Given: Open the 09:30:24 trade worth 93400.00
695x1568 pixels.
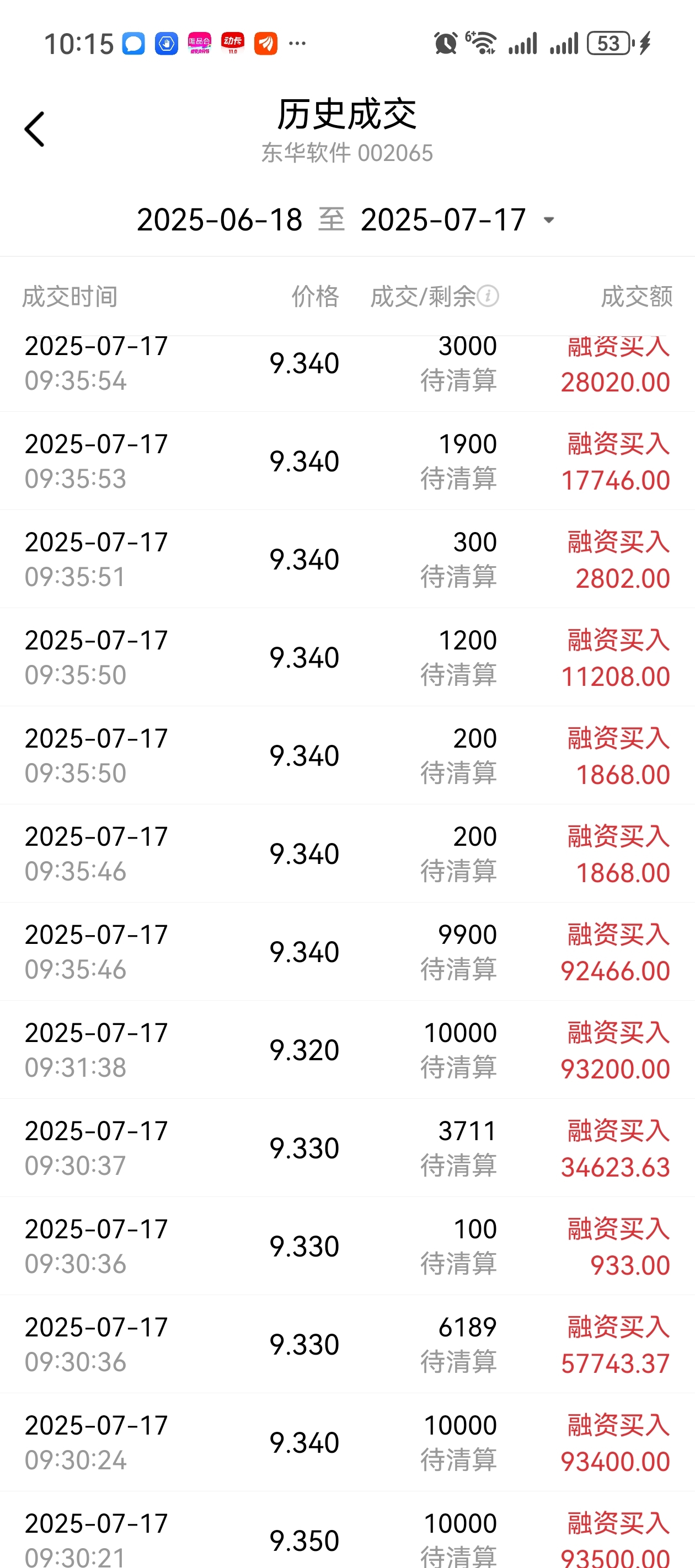Looking at the screenshot, I should (x=347, y=1442).
